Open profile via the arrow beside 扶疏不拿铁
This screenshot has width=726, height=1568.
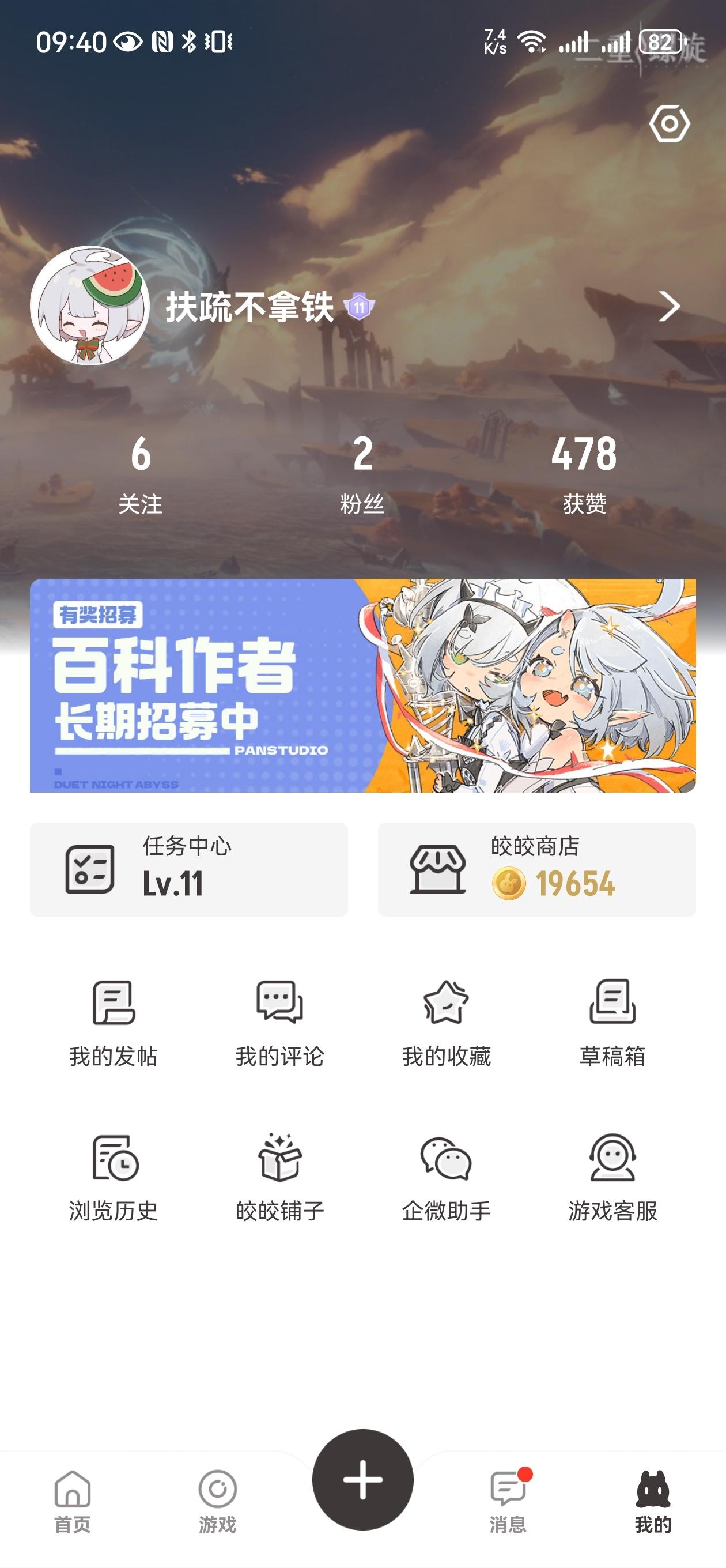click(669, 306)
